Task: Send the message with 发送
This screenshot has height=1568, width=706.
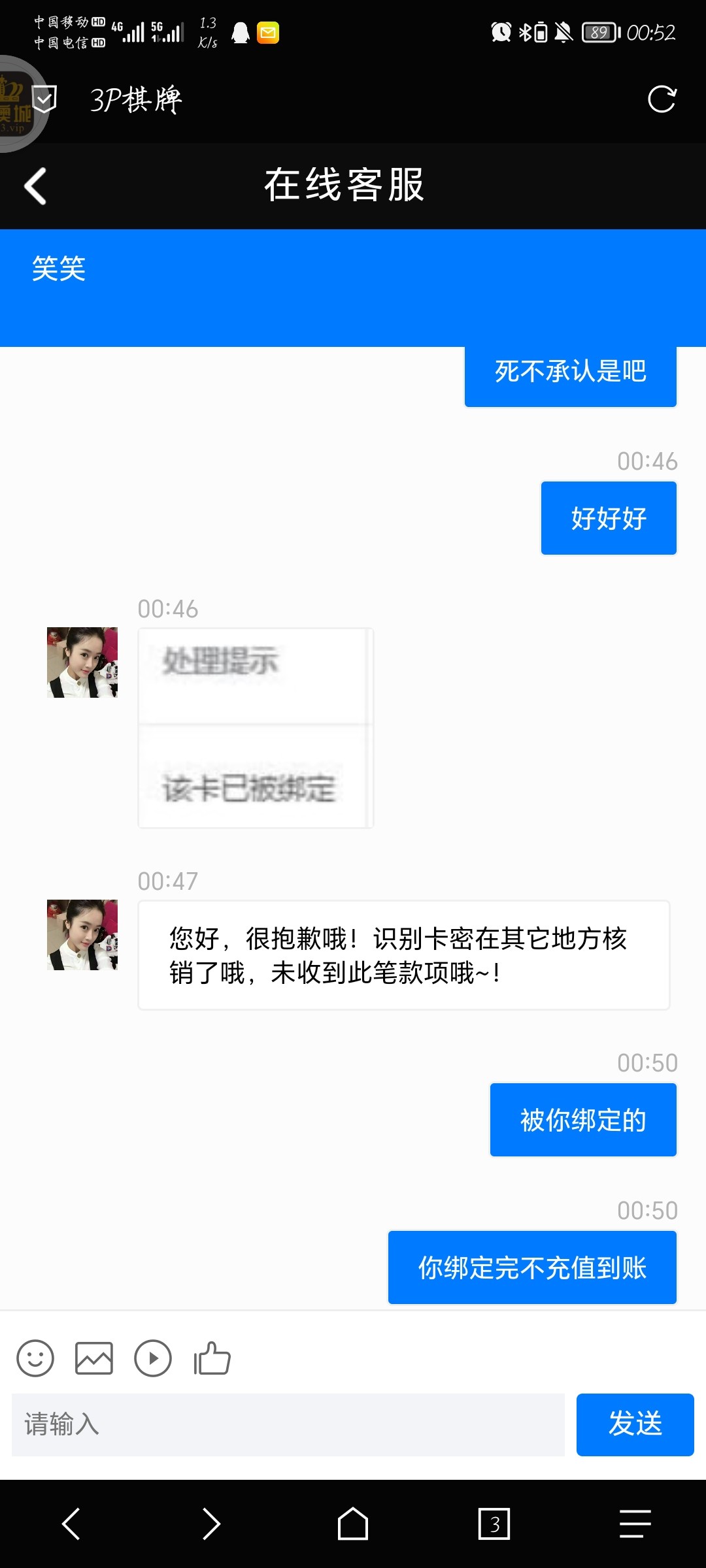Action: pos(635,1424)
